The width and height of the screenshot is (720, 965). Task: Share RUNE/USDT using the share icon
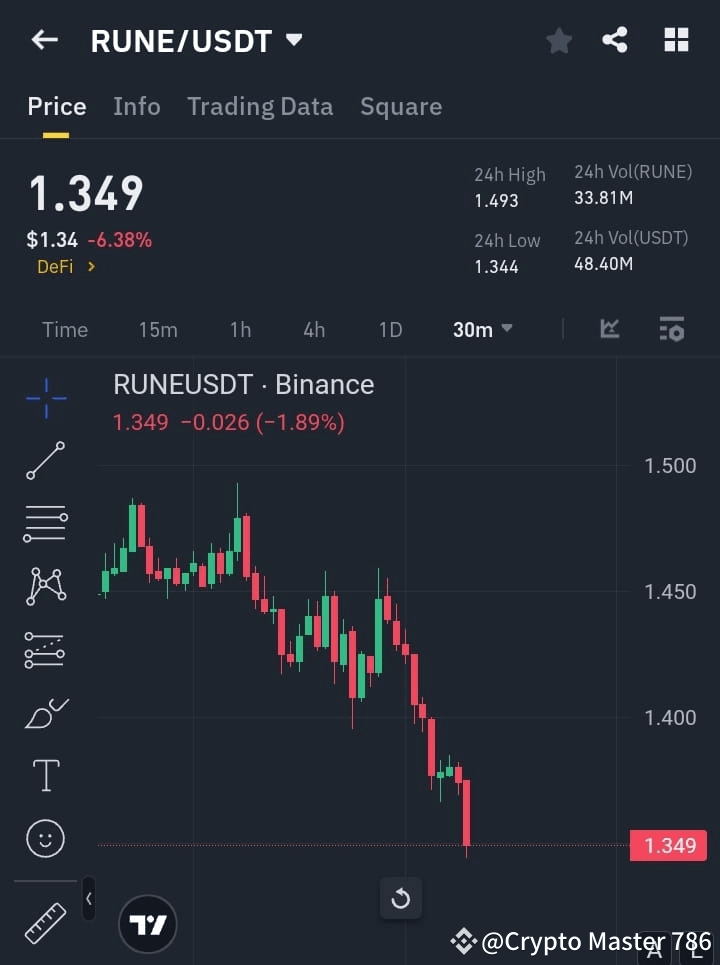615,40
